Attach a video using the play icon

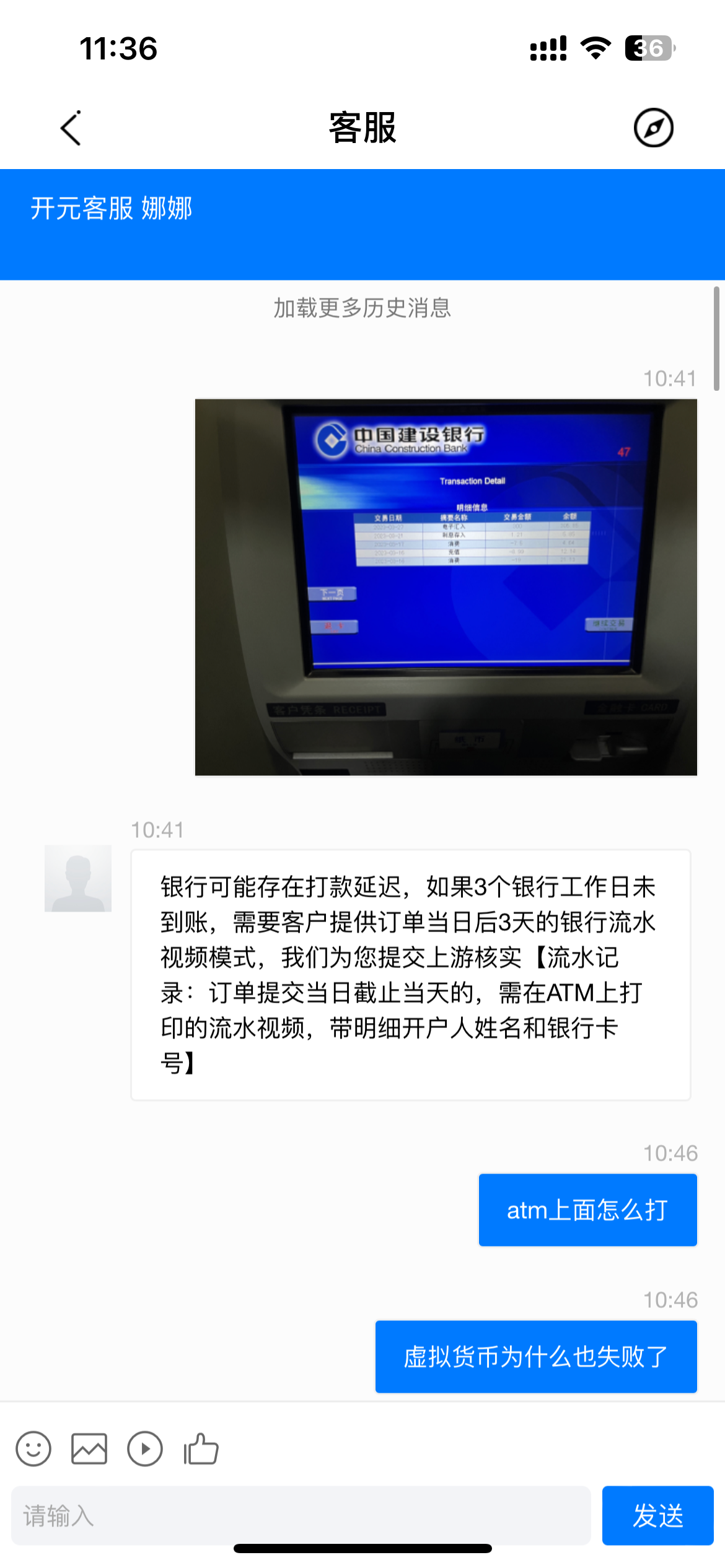point(145,1449)
